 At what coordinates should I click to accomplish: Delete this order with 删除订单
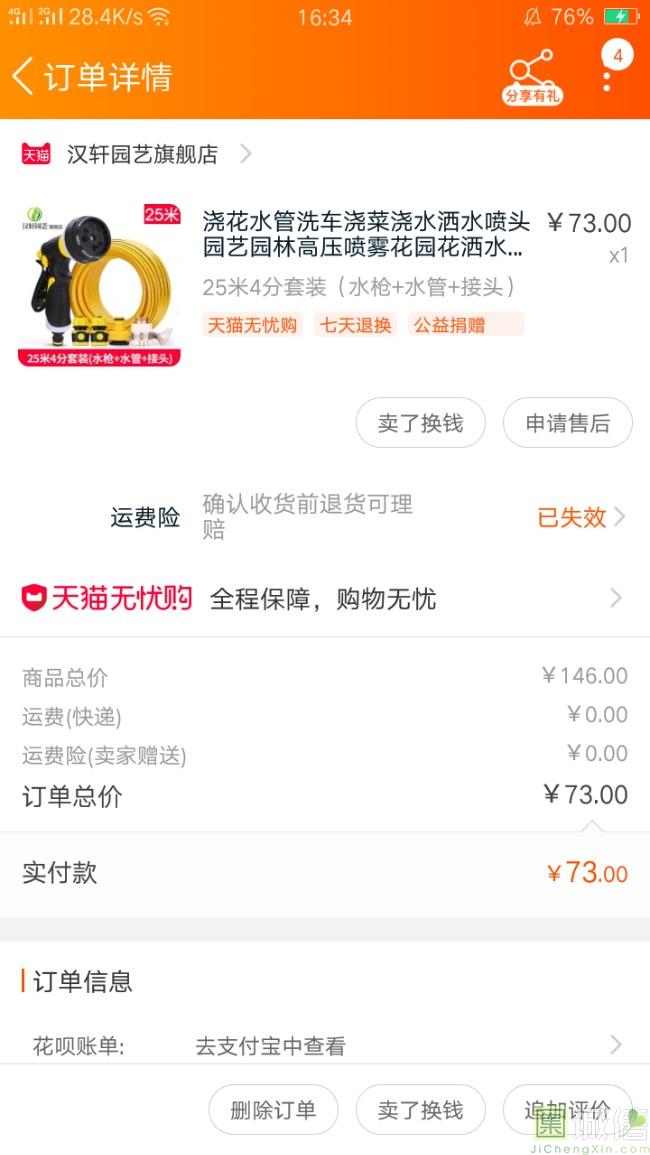point(273,1110)
